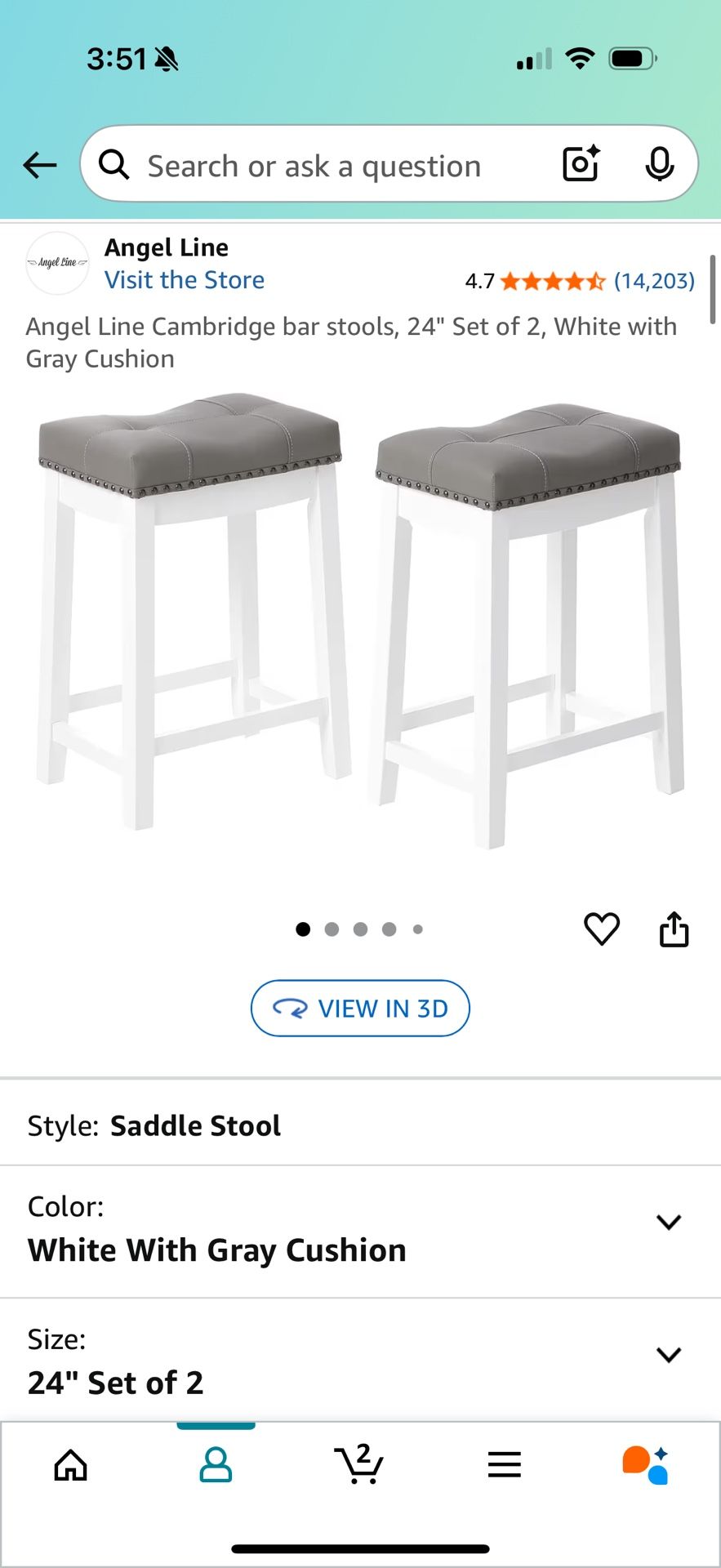The width and height of the screenshot is (721, 1568).
Task: Add the bar stools to your wishlist
Action: tap(603, 929)
